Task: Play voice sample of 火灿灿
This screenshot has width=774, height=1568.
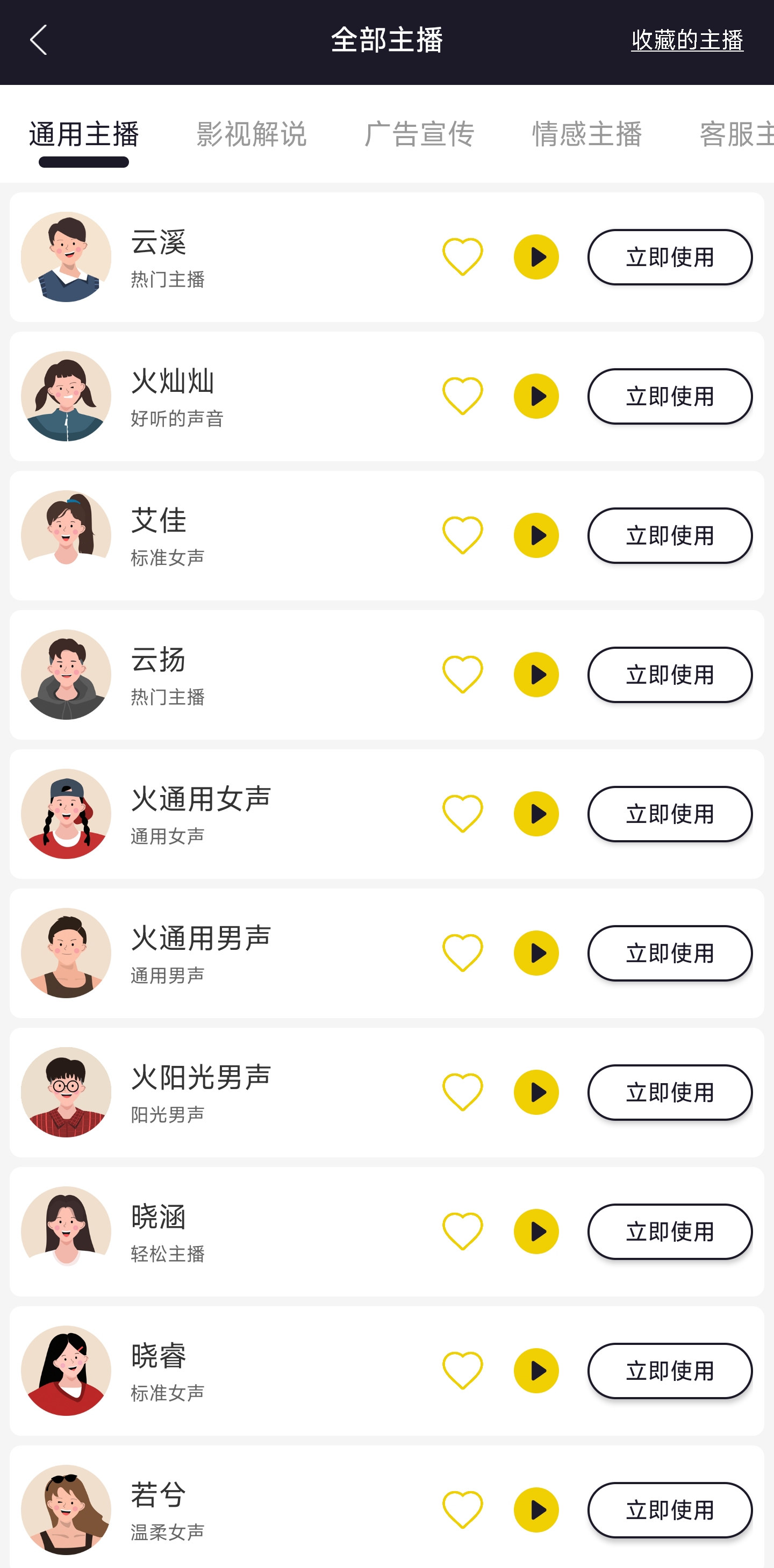Action: coord(536,396)
